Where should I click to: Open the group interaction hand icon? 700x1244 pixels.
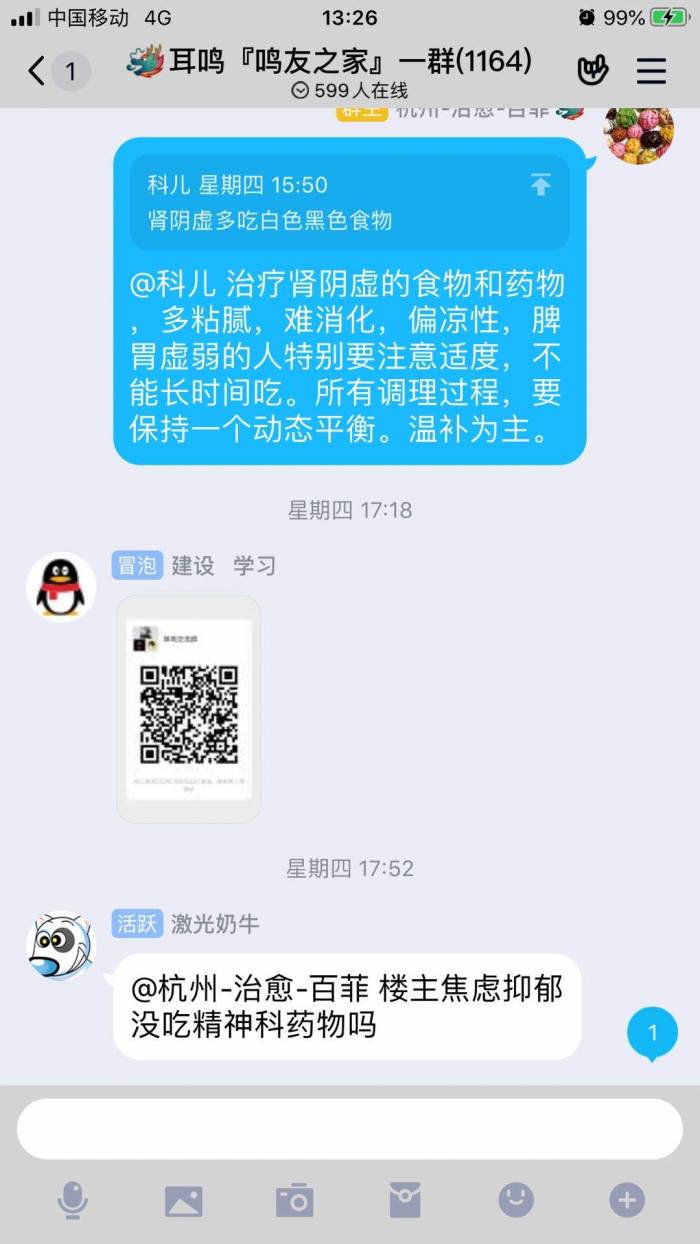593,71
